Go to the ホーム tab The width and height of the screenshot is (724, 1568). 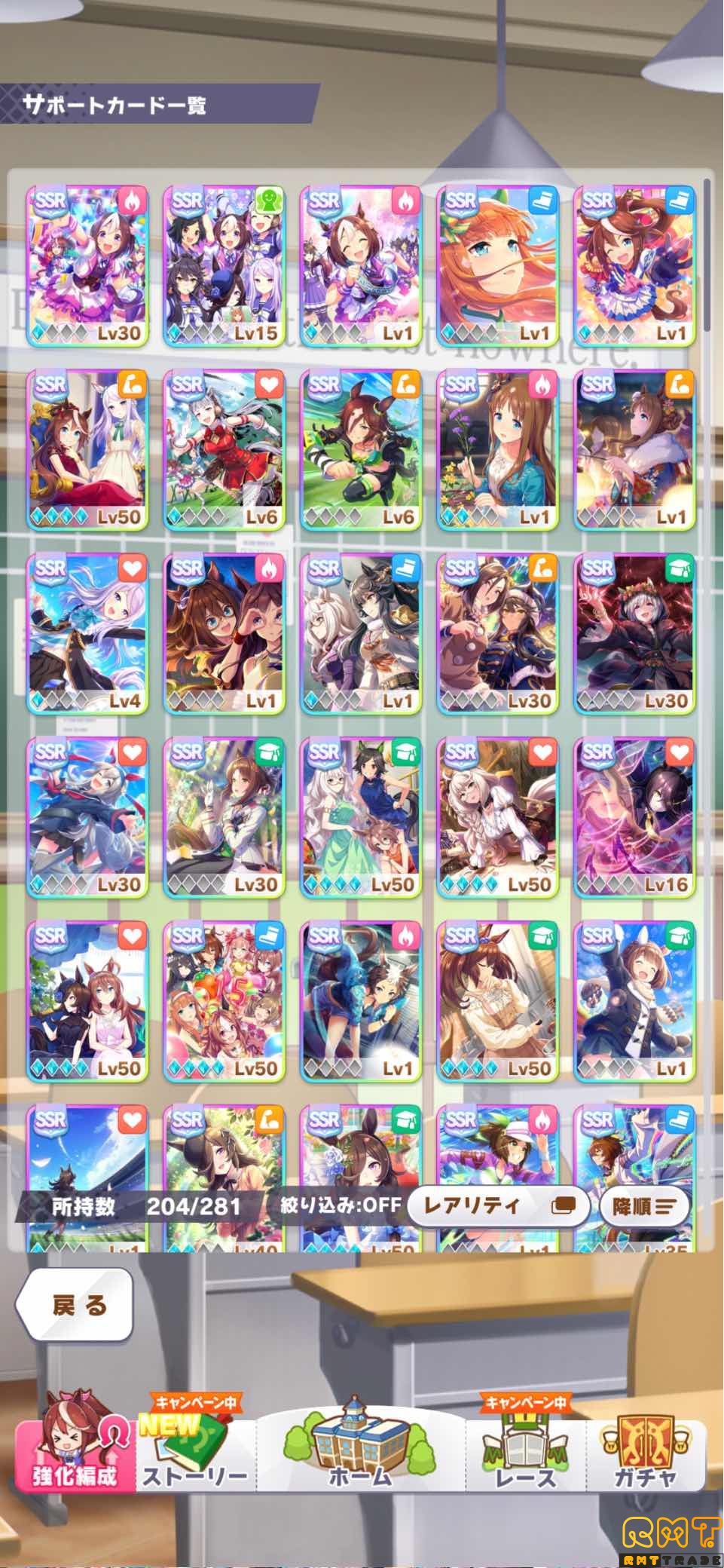360,1452
